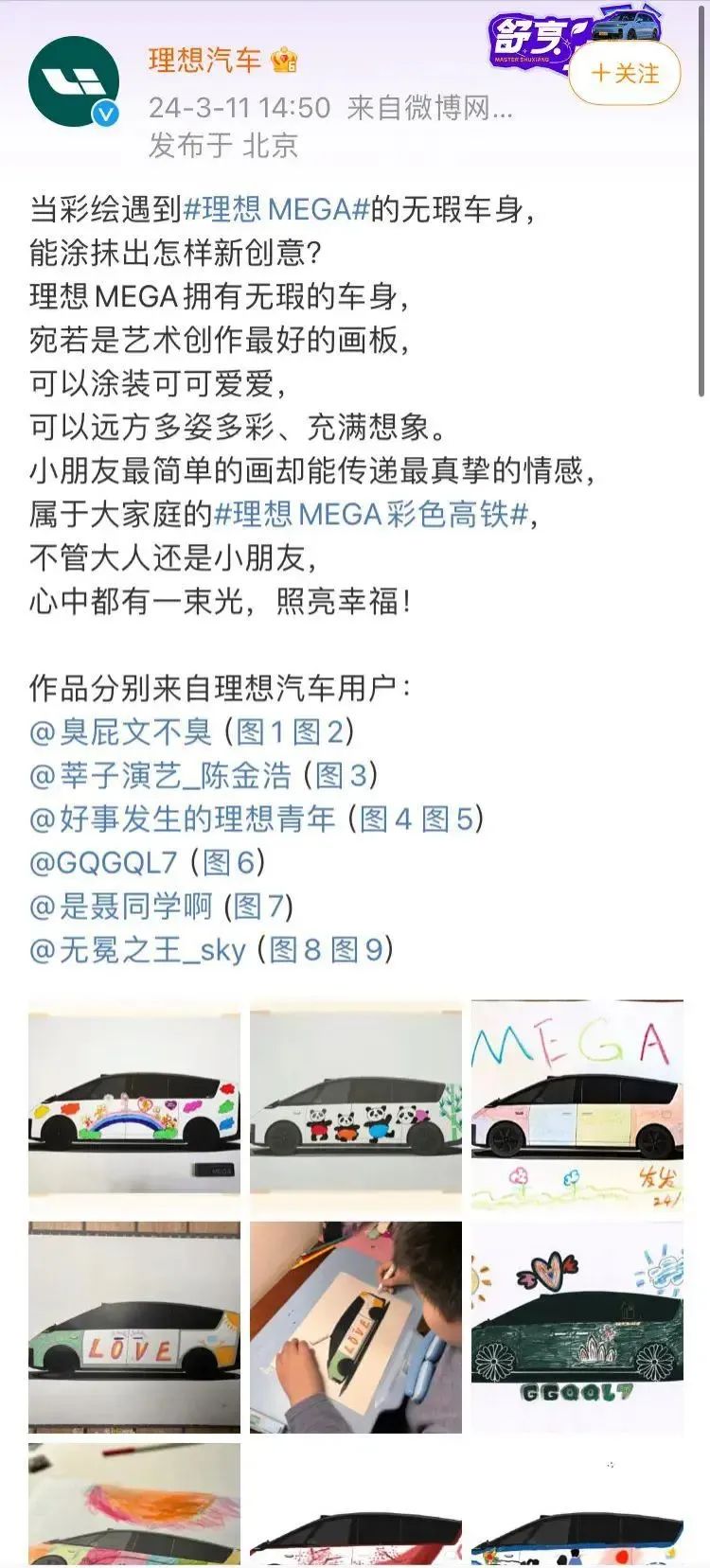View the photo of child painting
Screen dimensions: 710x1568
coord(356,1328)
